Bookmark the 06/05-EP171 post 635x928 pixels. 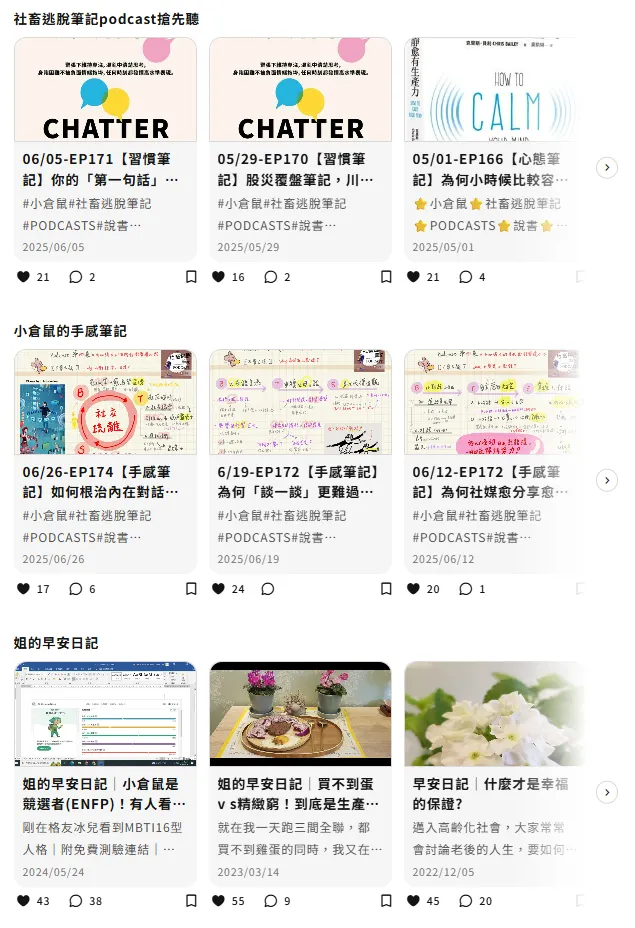191,277
